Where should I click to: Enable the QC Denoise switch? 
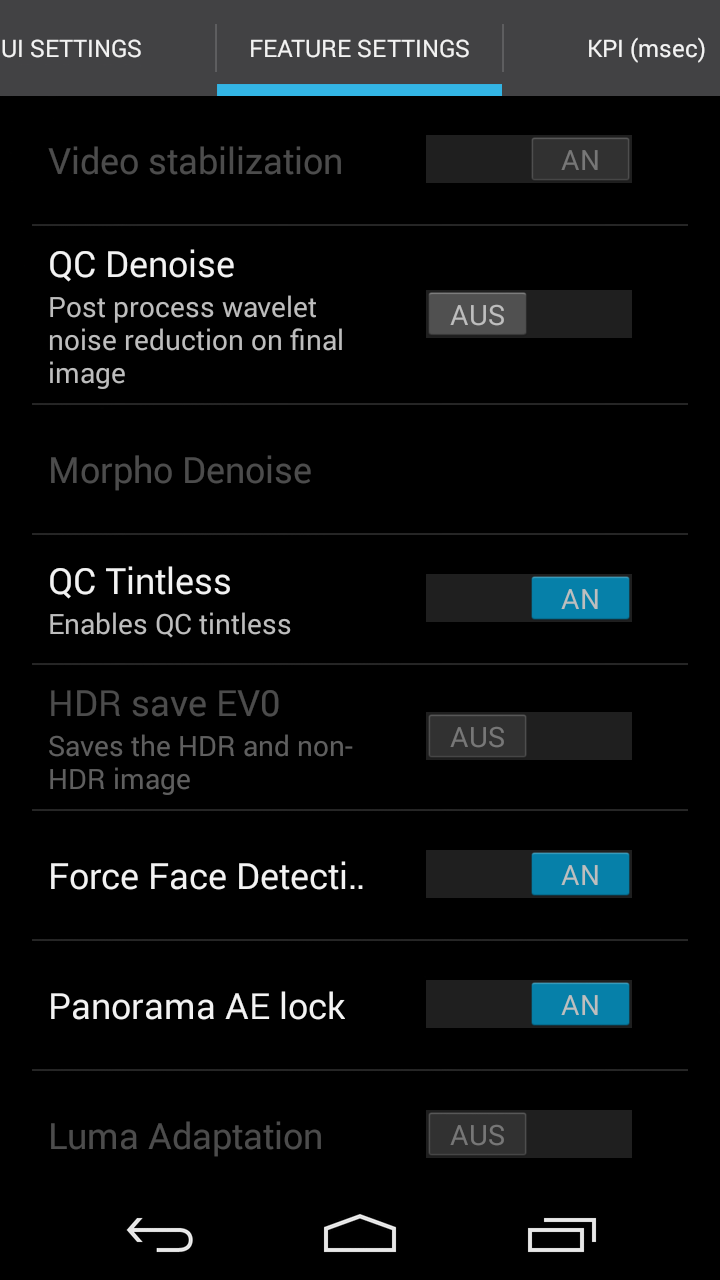tap(529, 314)
